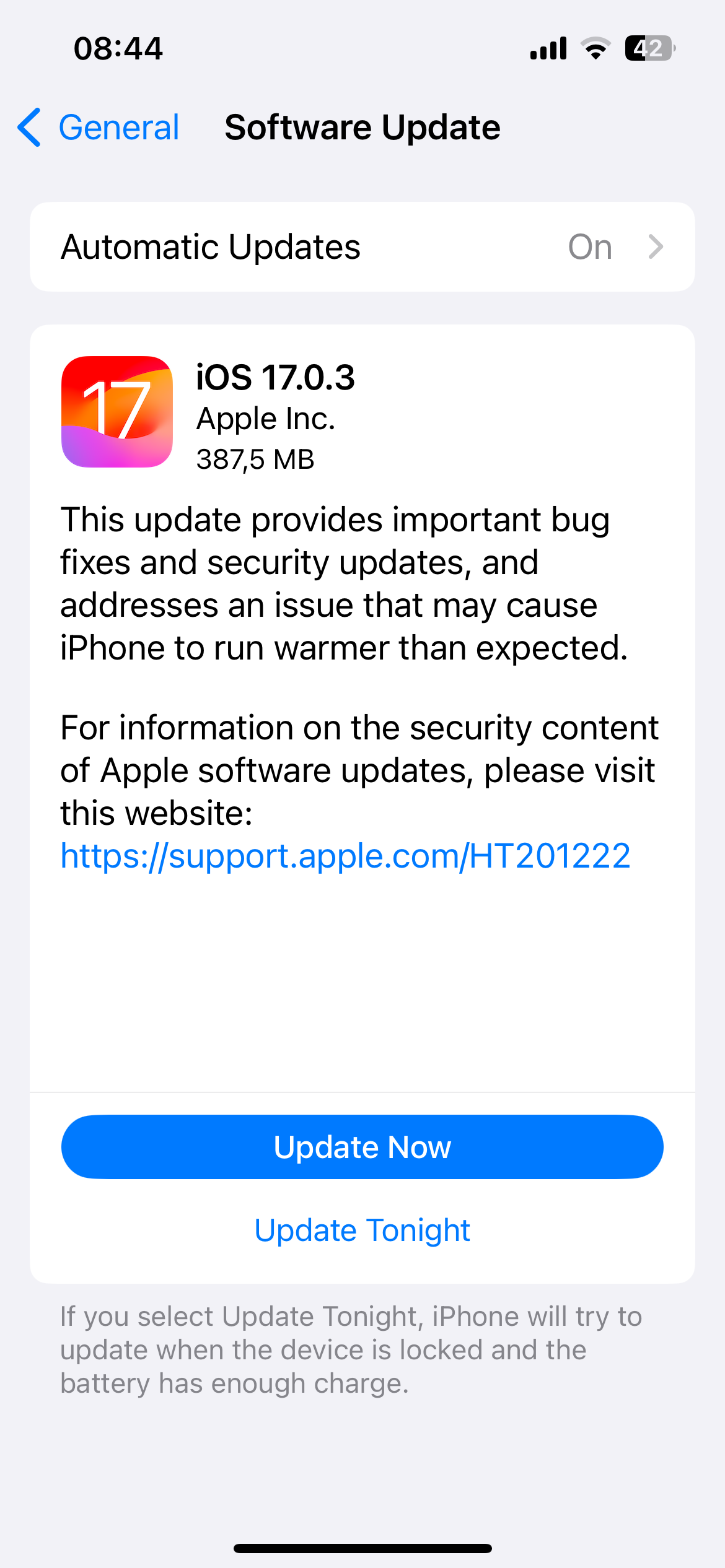The width and height of the screenshot is (725, 1568).
Task: Go back to General settings
Action: (99, 128)
